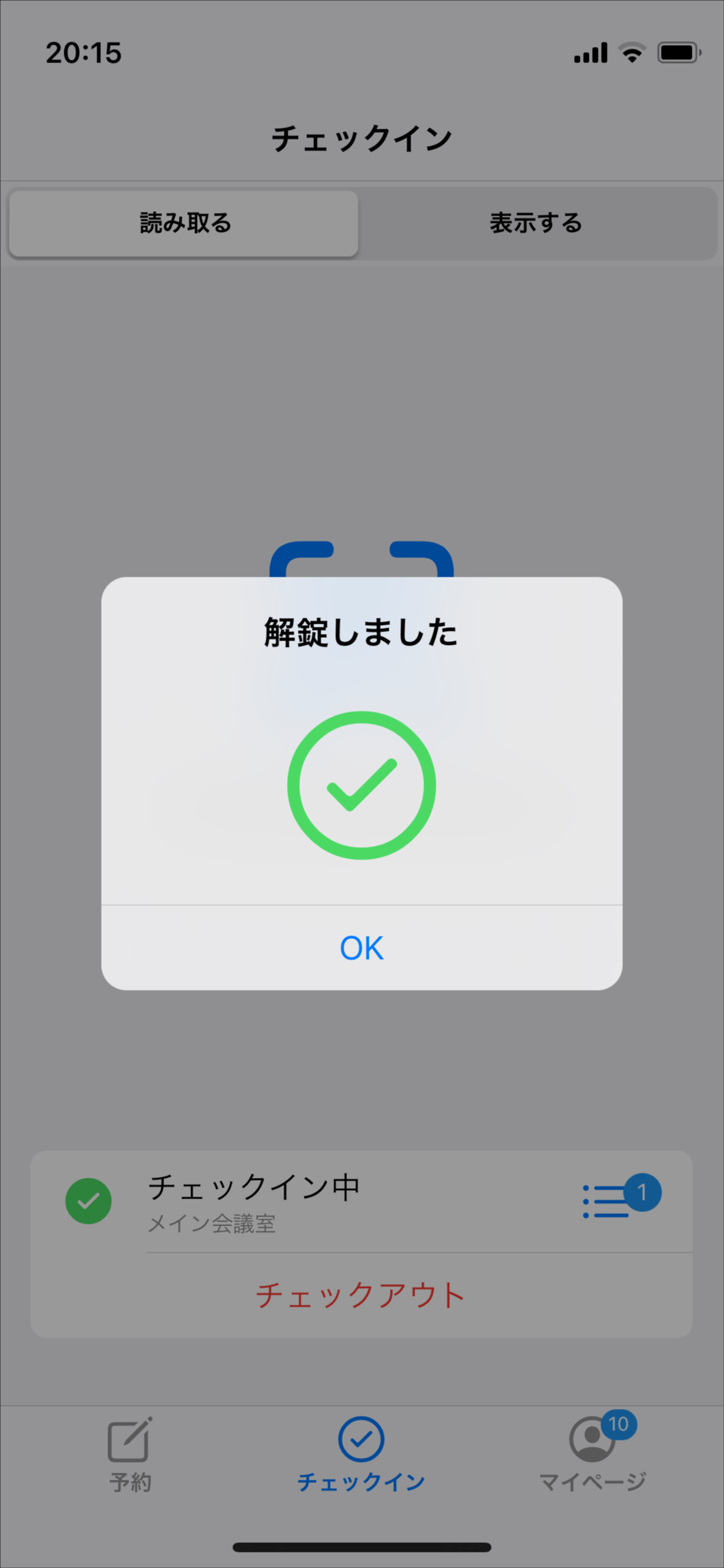Open the list icon with badge 1
724x1568 pixels.
coord(608,1200)
